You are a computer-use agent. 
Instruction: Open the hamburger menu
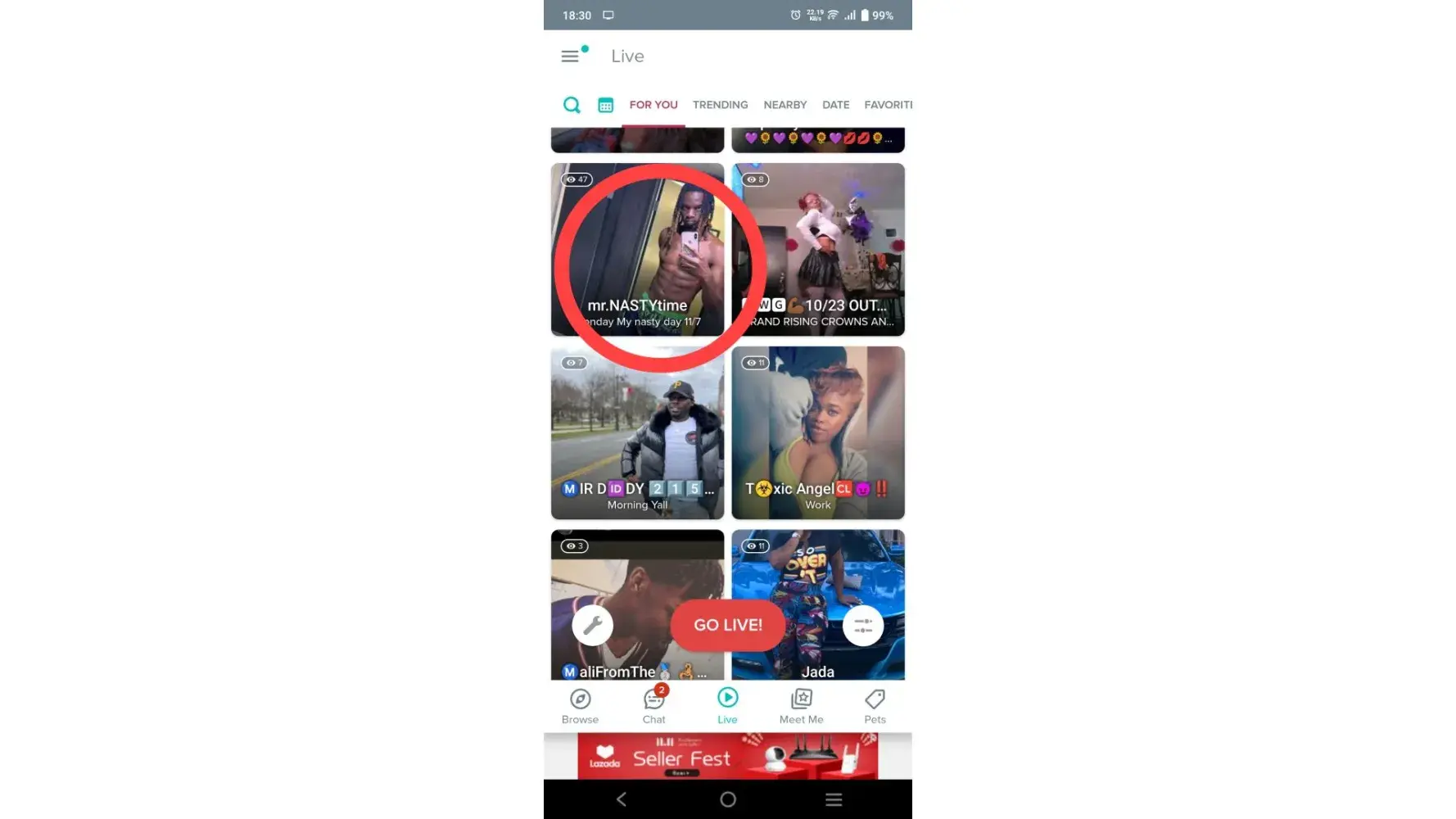click(570, 57)
